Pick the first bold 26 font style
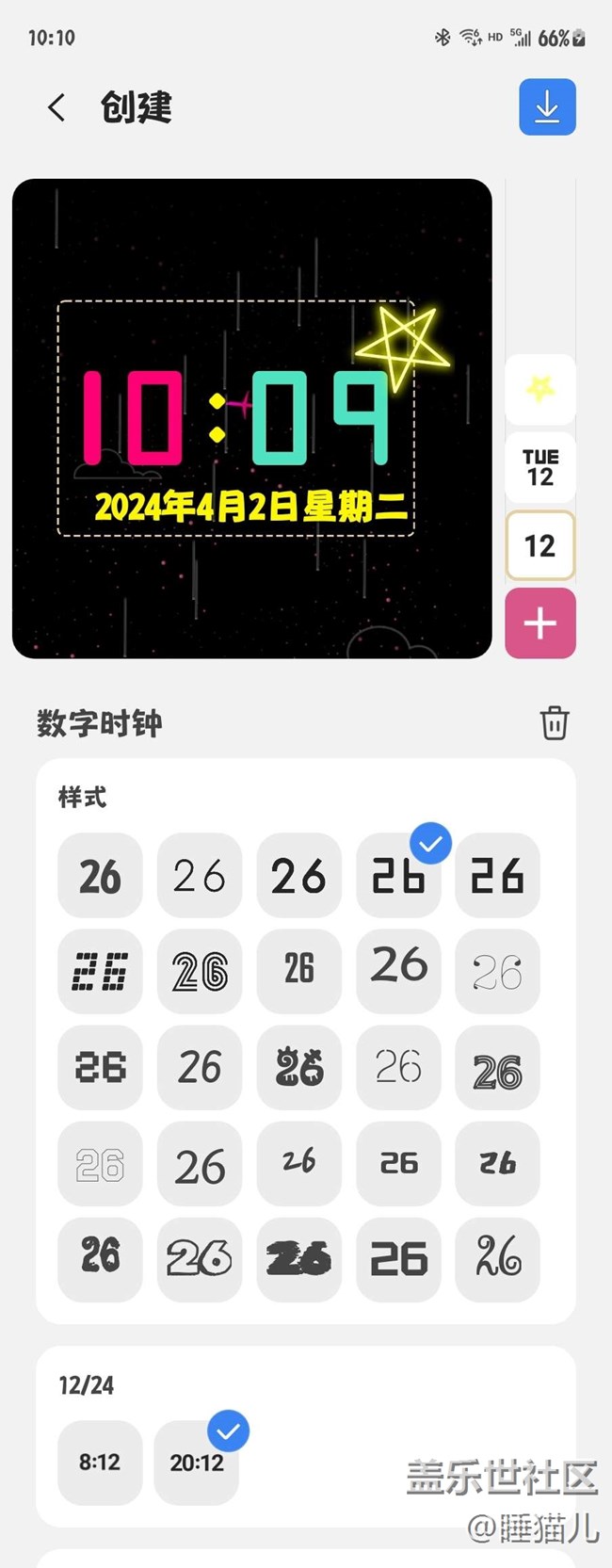Image resolution: width=612 pixels, height=1568 pixels. tap(100, 876)
